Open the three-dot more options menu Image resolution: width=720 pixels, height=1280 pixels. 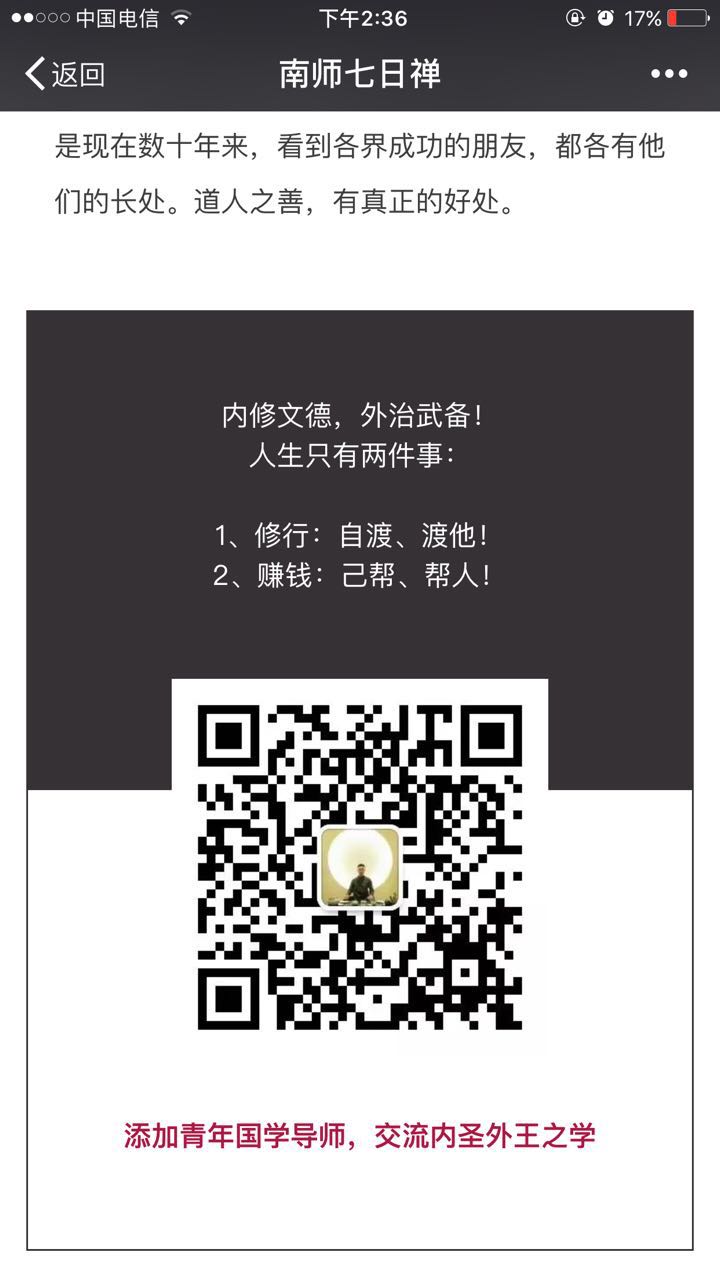pos(669,74)
